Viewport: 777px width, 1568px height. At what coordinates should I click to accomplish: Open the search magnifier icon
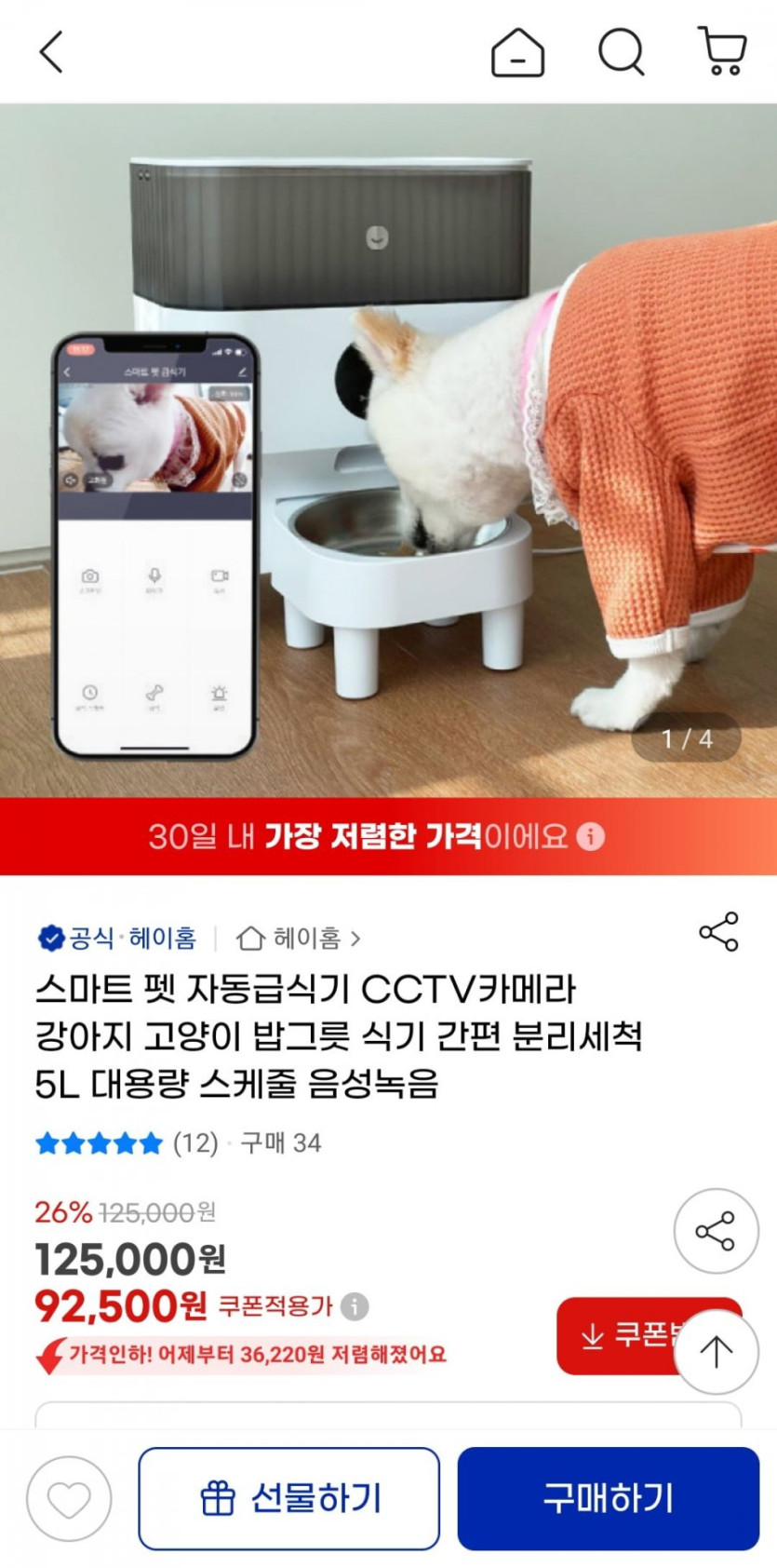pos(621,51)
